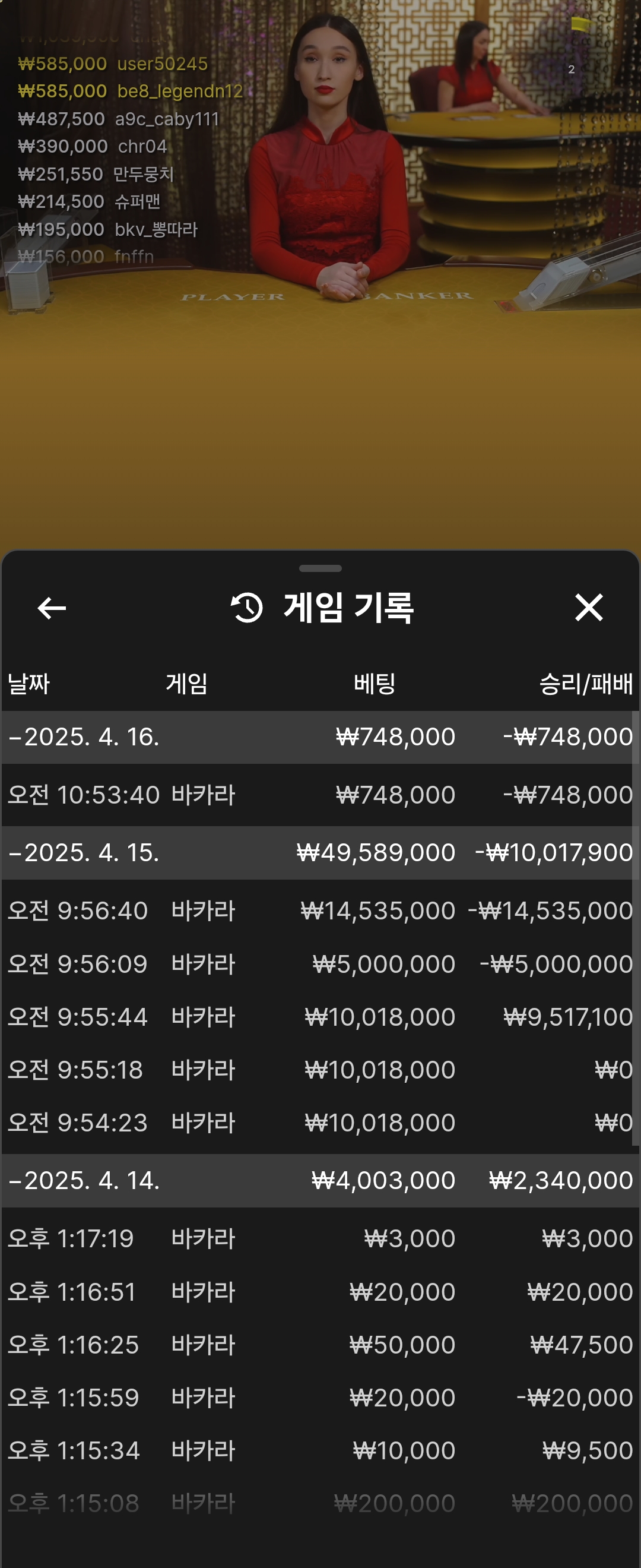641x1568 pixels.
Task: Close the 게임 기록 panel
Action: pyautogui.click(x=588, y=608)
